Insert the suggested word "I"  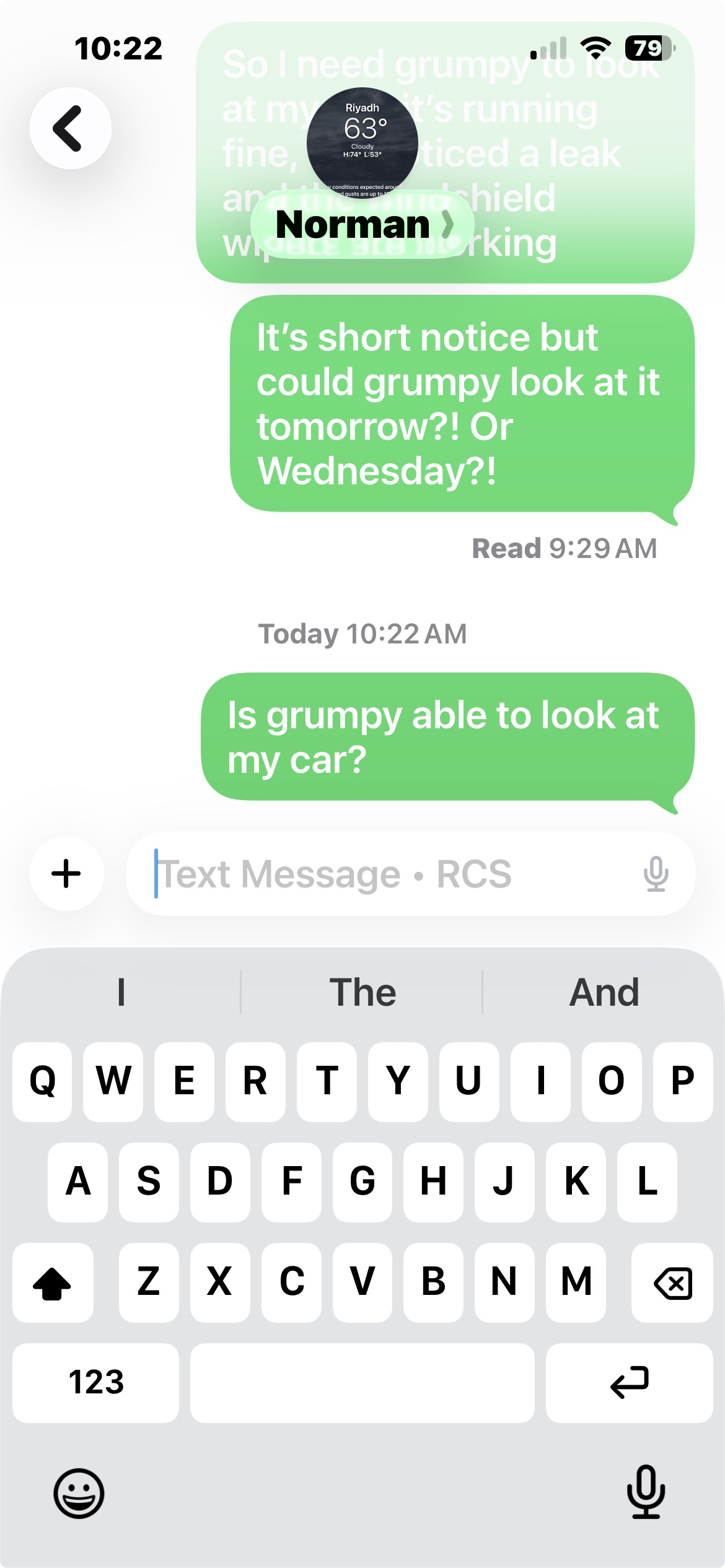click(x=121, y=992)
